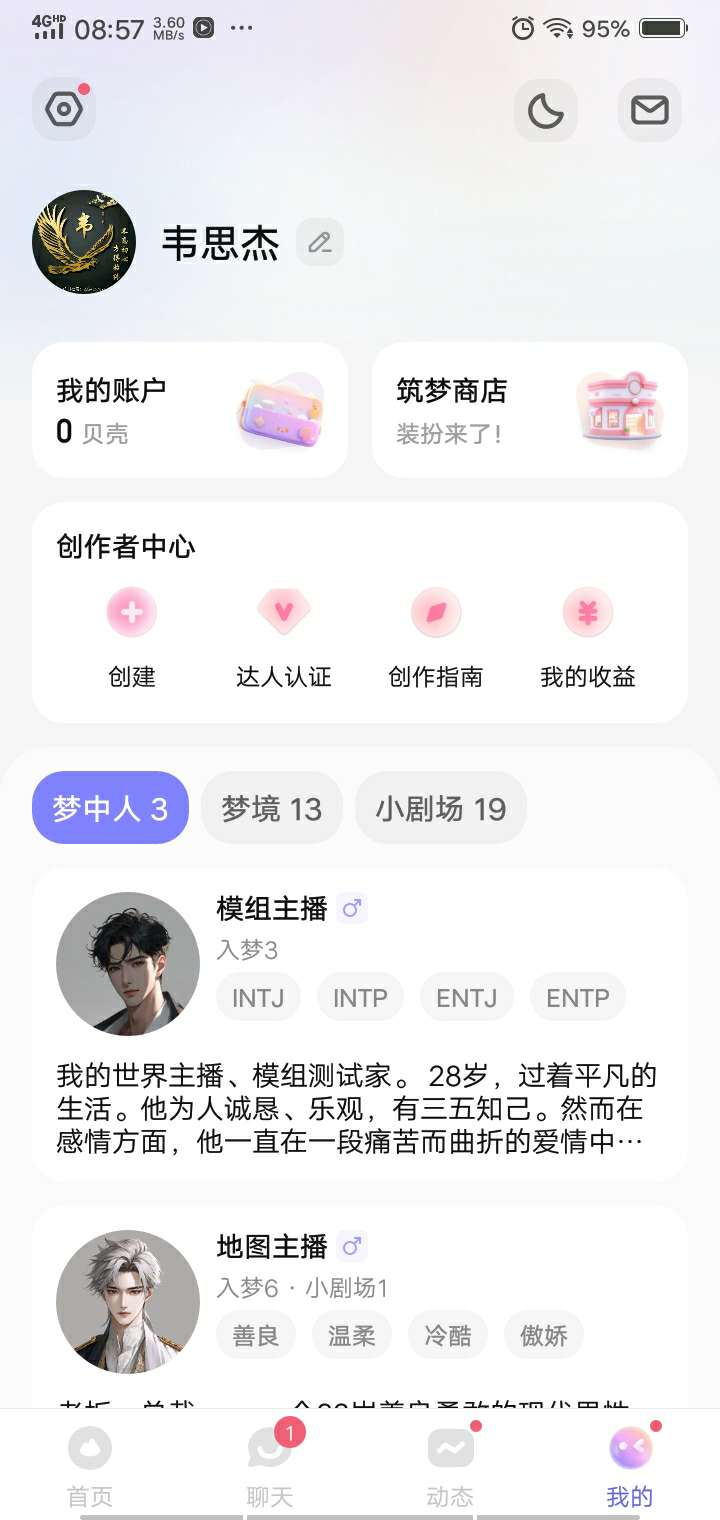Open the 创作指南 guide
The width and height of the screenshot is (720, 1520).
(436, 636)
